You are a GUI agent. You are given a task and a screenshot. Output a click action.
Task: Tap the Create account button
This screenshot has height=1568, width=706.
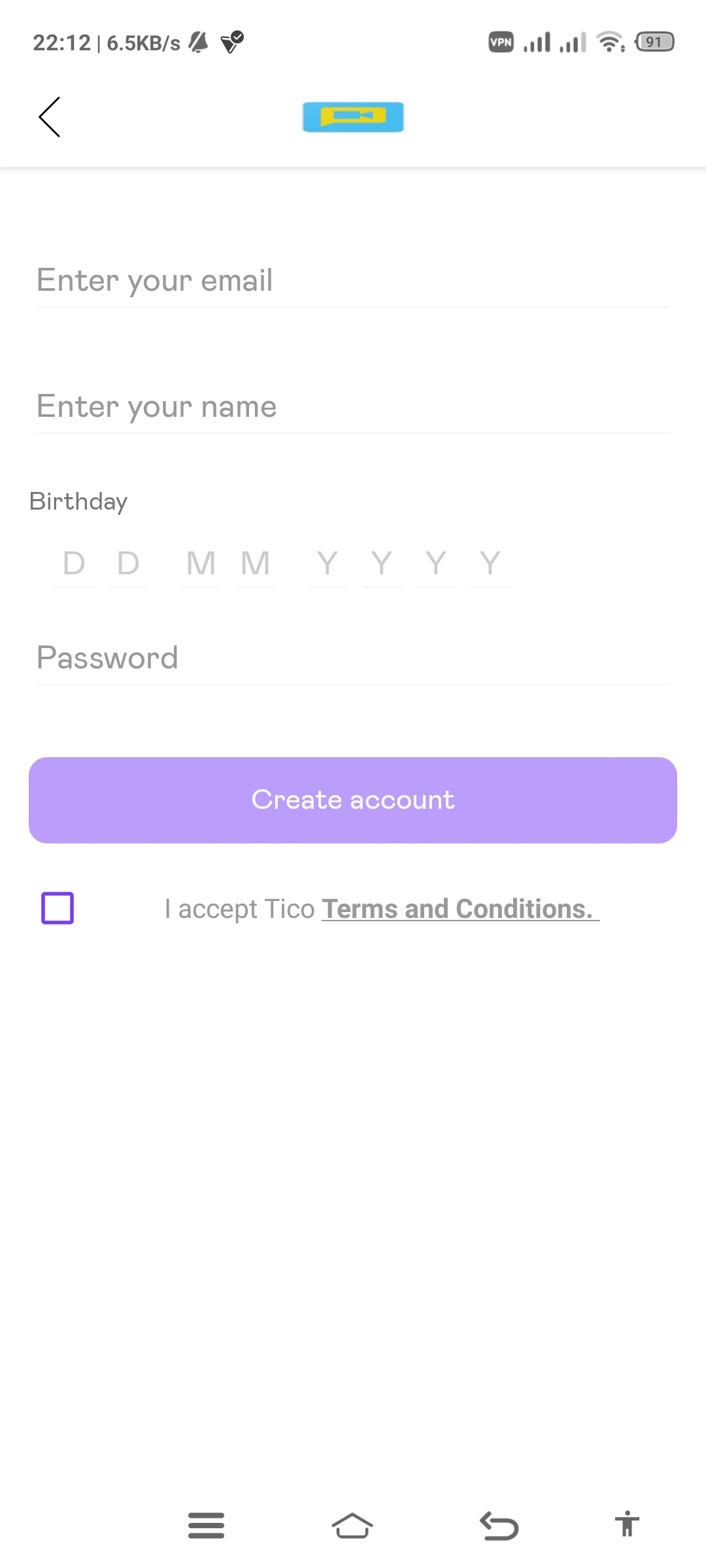tap(353, 800)
